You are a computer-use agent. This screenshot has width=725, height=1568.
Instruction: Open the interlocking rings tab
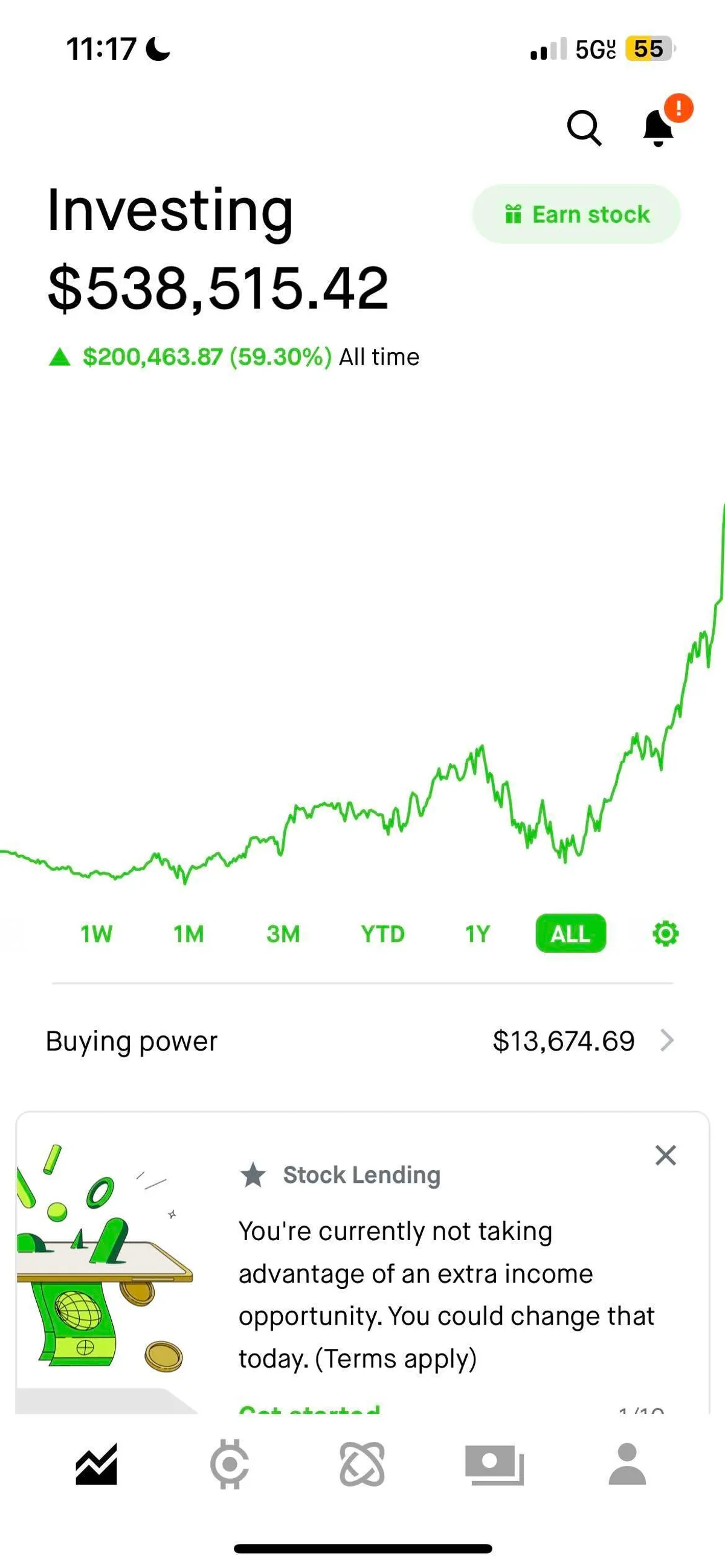(362, 1464)
